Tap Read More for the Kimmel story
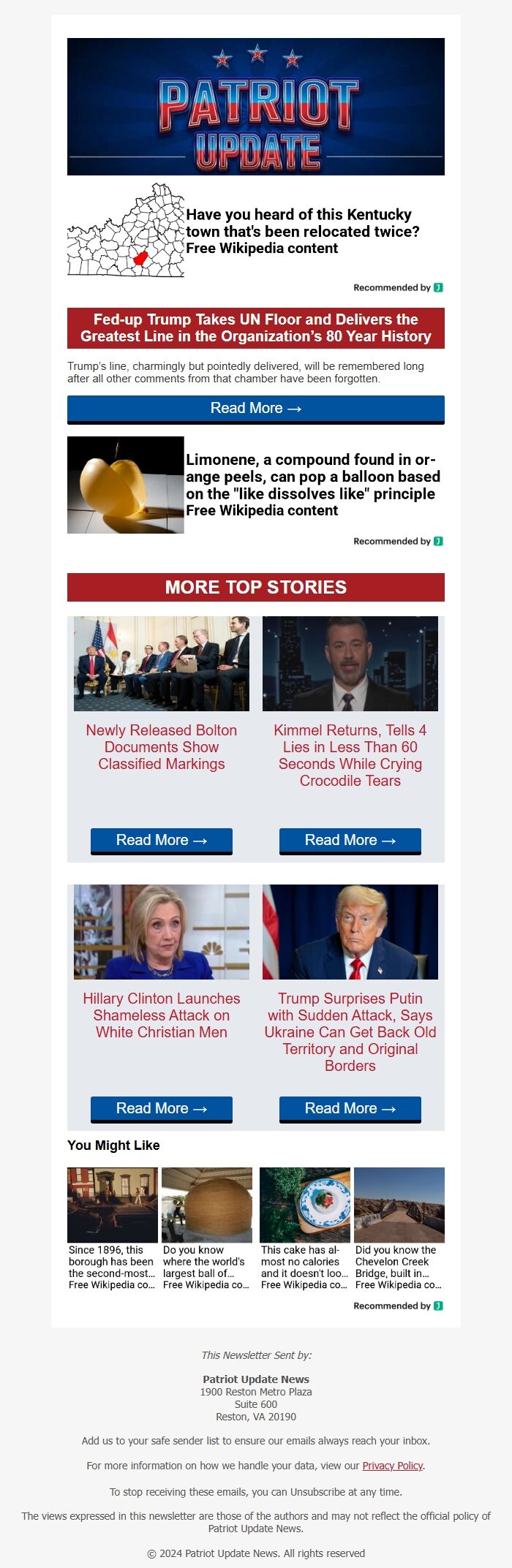This screenshot has width=512, height=1568. (350, 841)
